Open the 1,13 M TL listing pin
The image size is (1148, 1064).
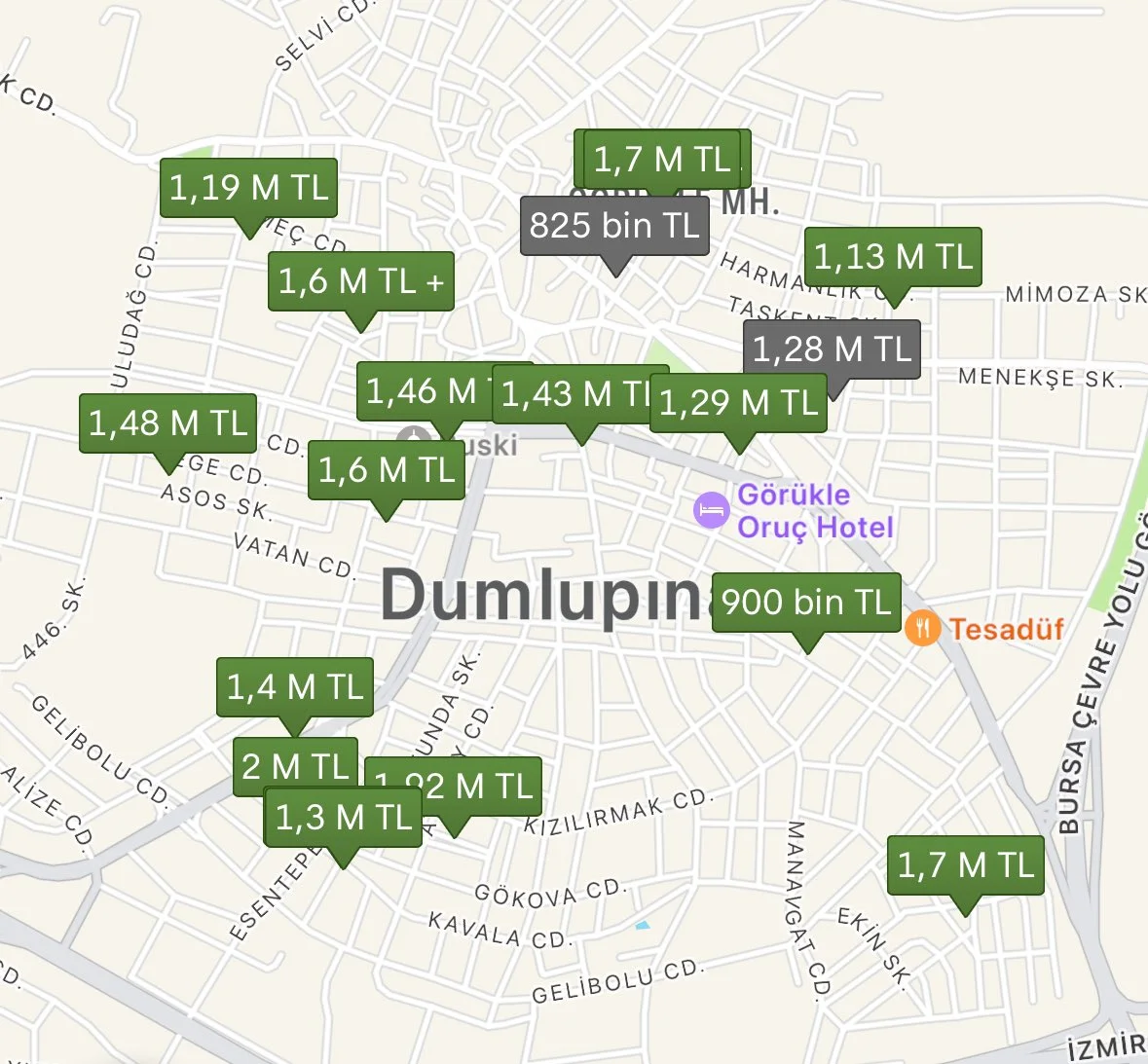(x=893, y=257)
